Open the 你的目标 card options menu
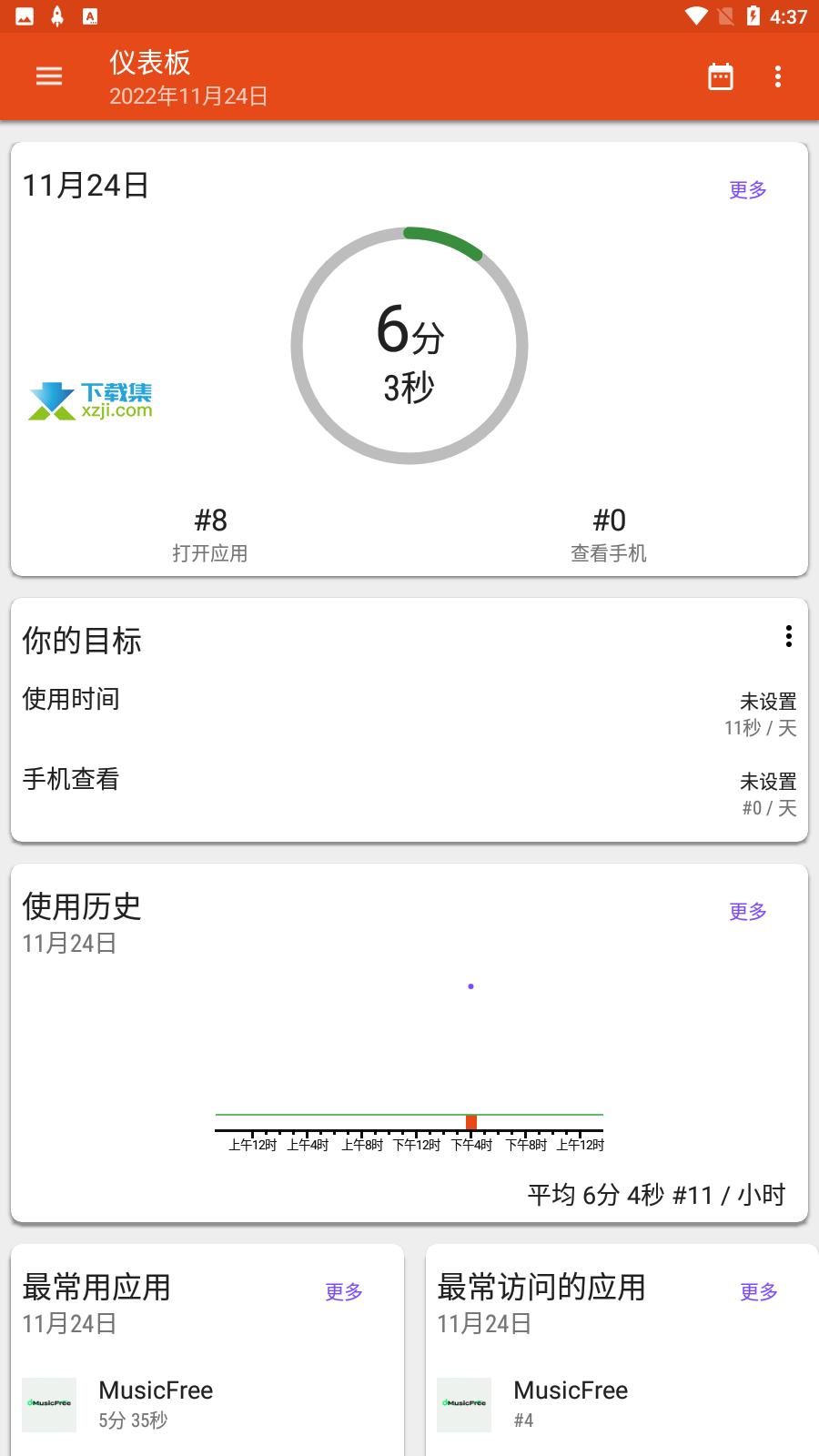Viewport: 819px width, 1456px height. click(789, 636)
